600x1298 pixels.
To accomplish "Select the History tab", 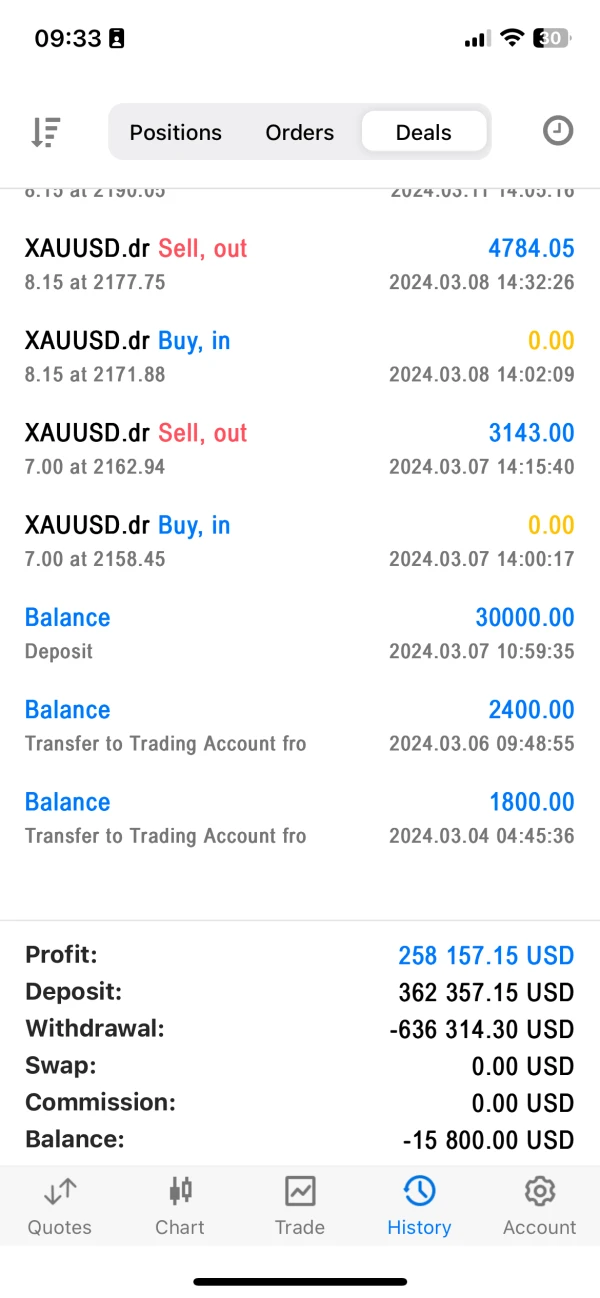I will (419, 1205).
